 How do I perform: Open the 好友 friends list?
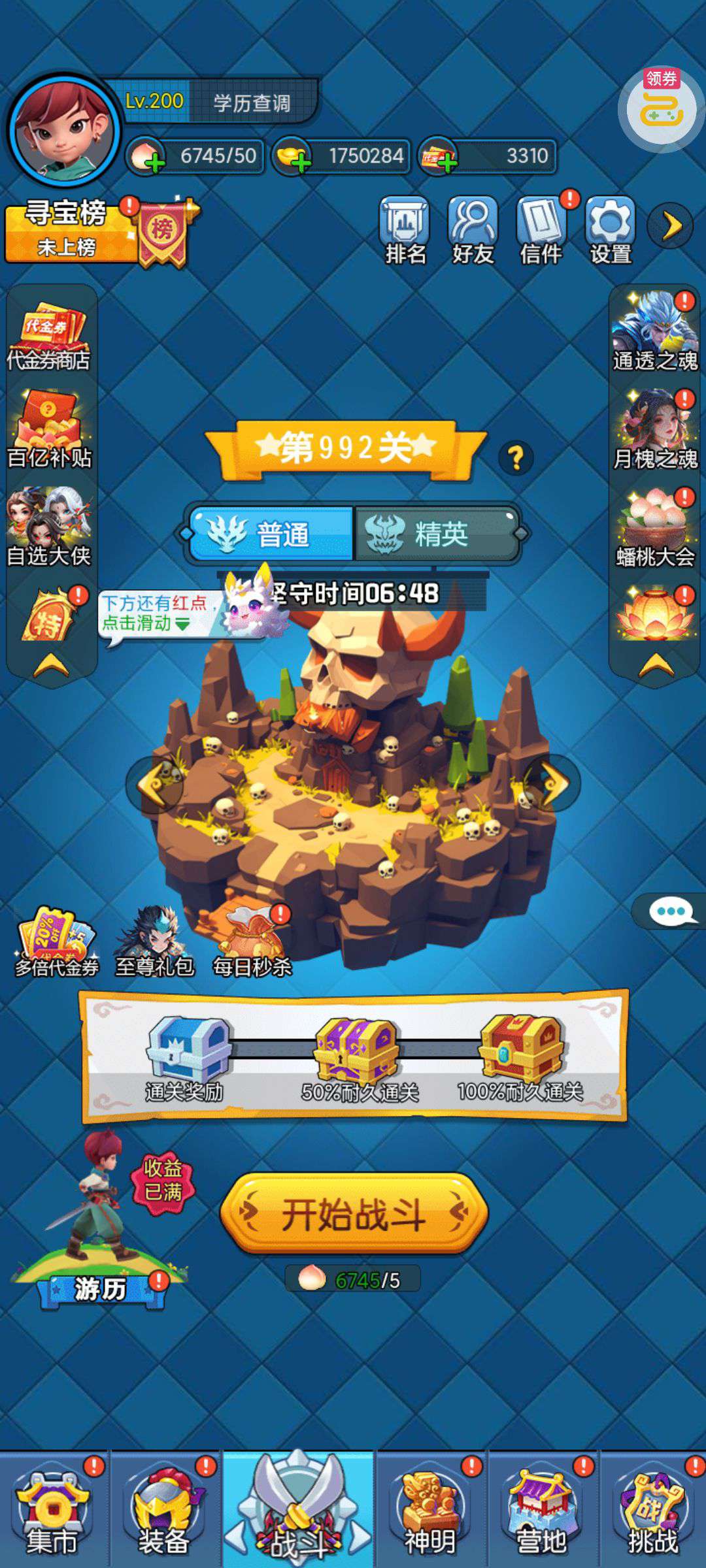(473, 230)
